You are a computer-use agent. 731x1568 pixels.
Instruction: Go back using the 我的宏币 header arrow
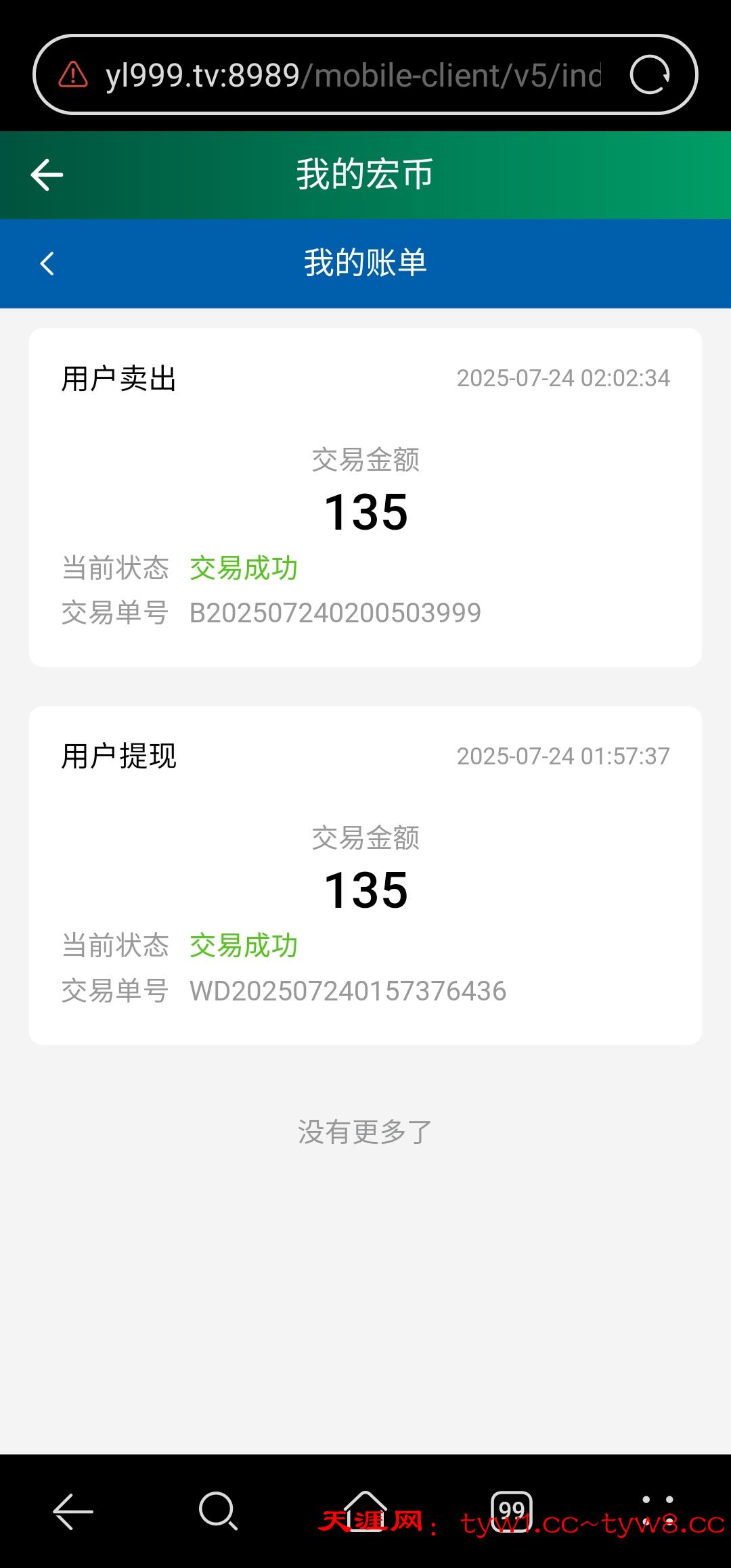click(46, 175)
